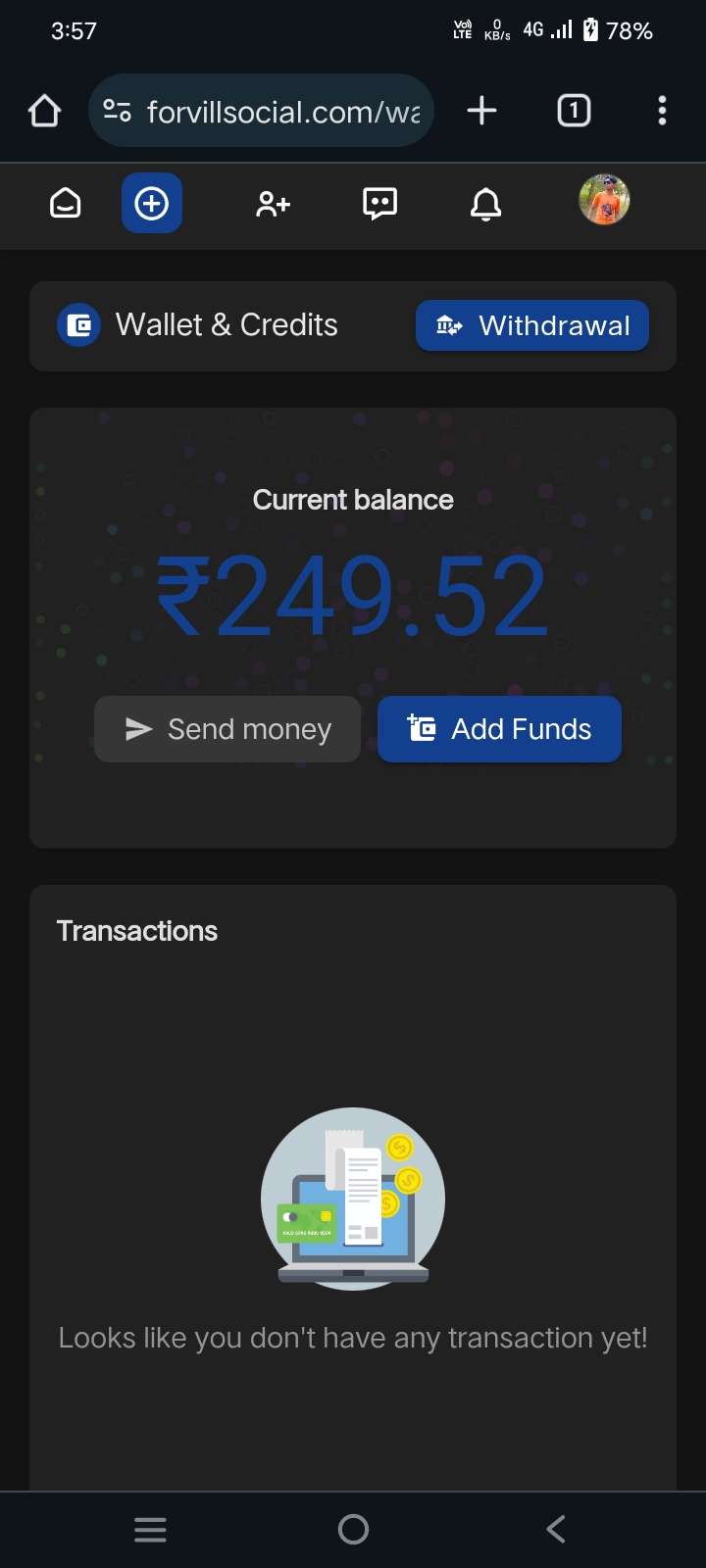The width and height of the screenshot is (706, 1568).
Task: Open recent apps from navigation bar
Action: pos(150,1529)
